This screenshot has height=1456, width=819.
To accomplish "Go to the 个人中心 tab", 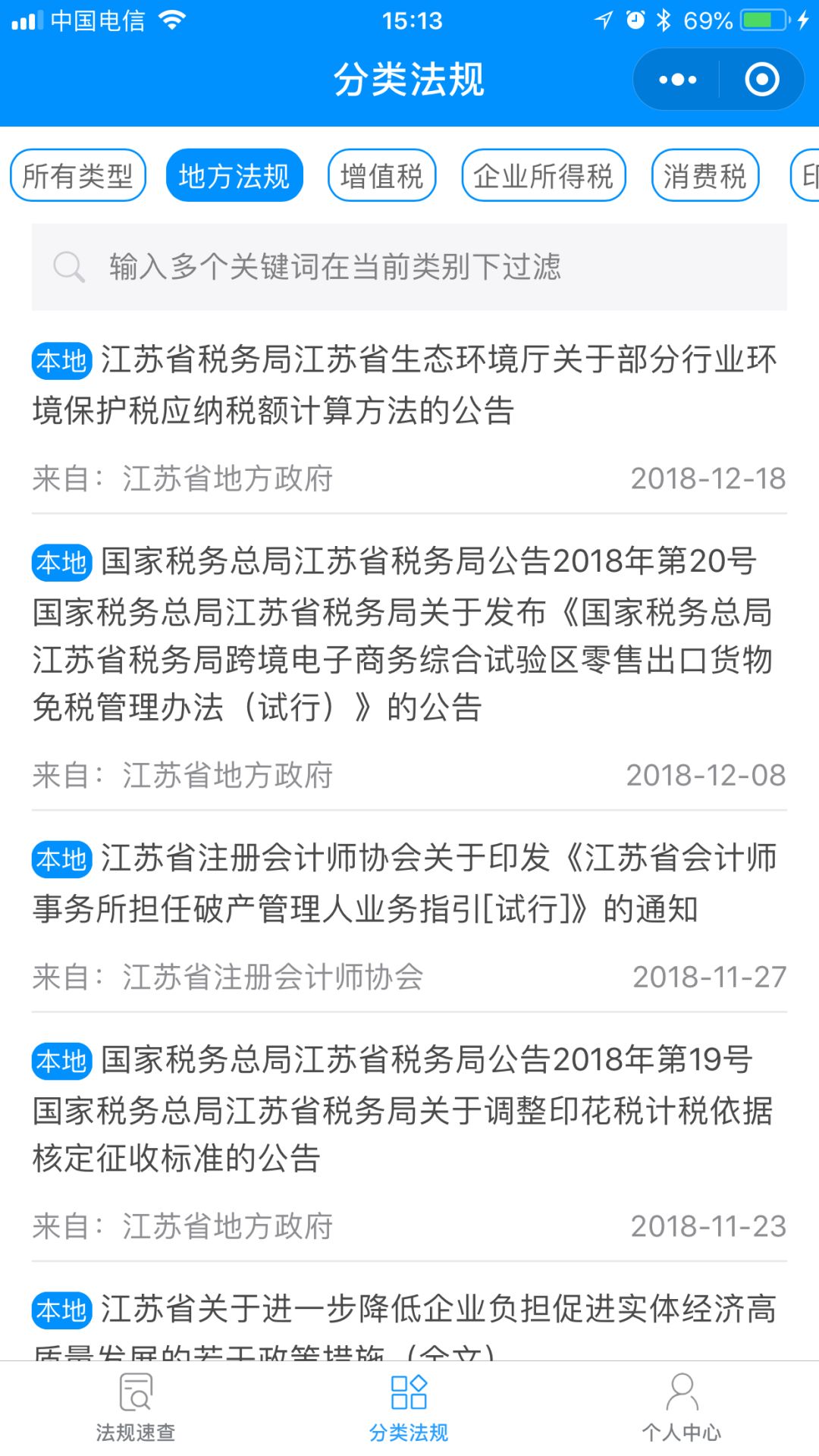I will coord(682,1407).
